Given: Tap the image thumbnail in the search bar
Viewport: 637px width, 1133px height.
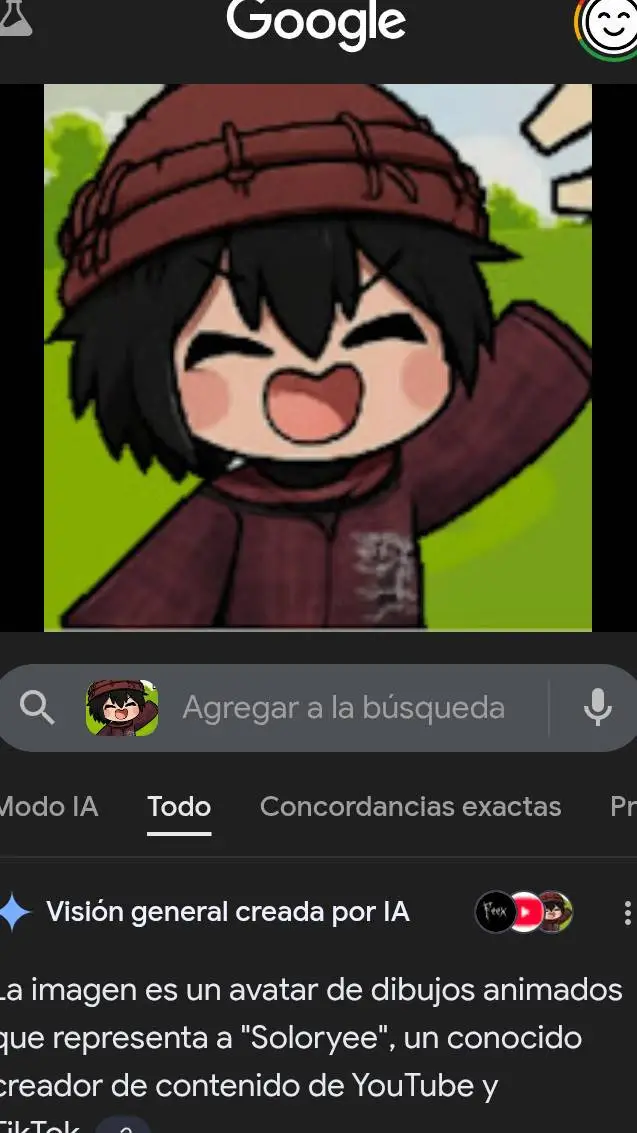Looking at the screenshot, I should point(122,708).
